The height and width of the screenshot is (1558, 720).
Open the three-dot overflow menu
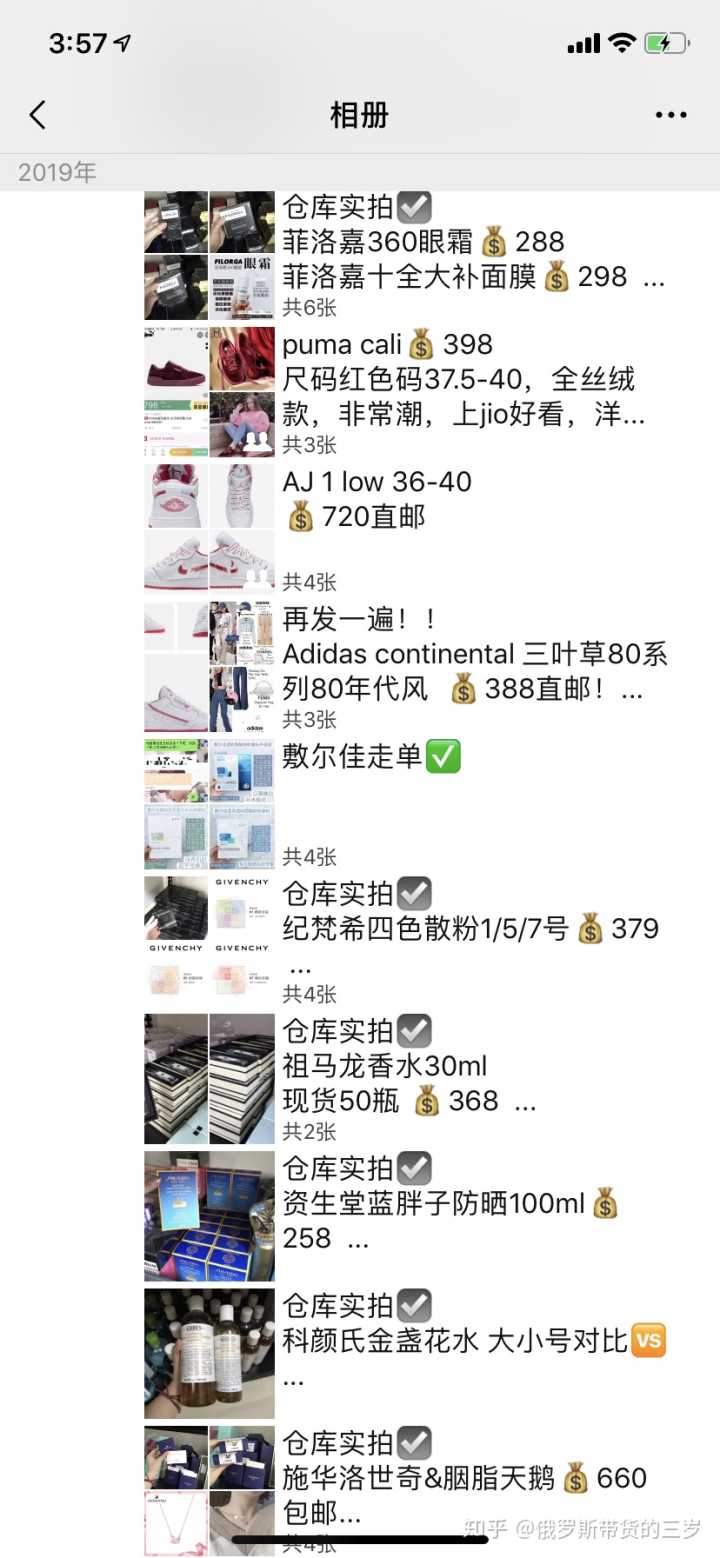pos(670,115)
